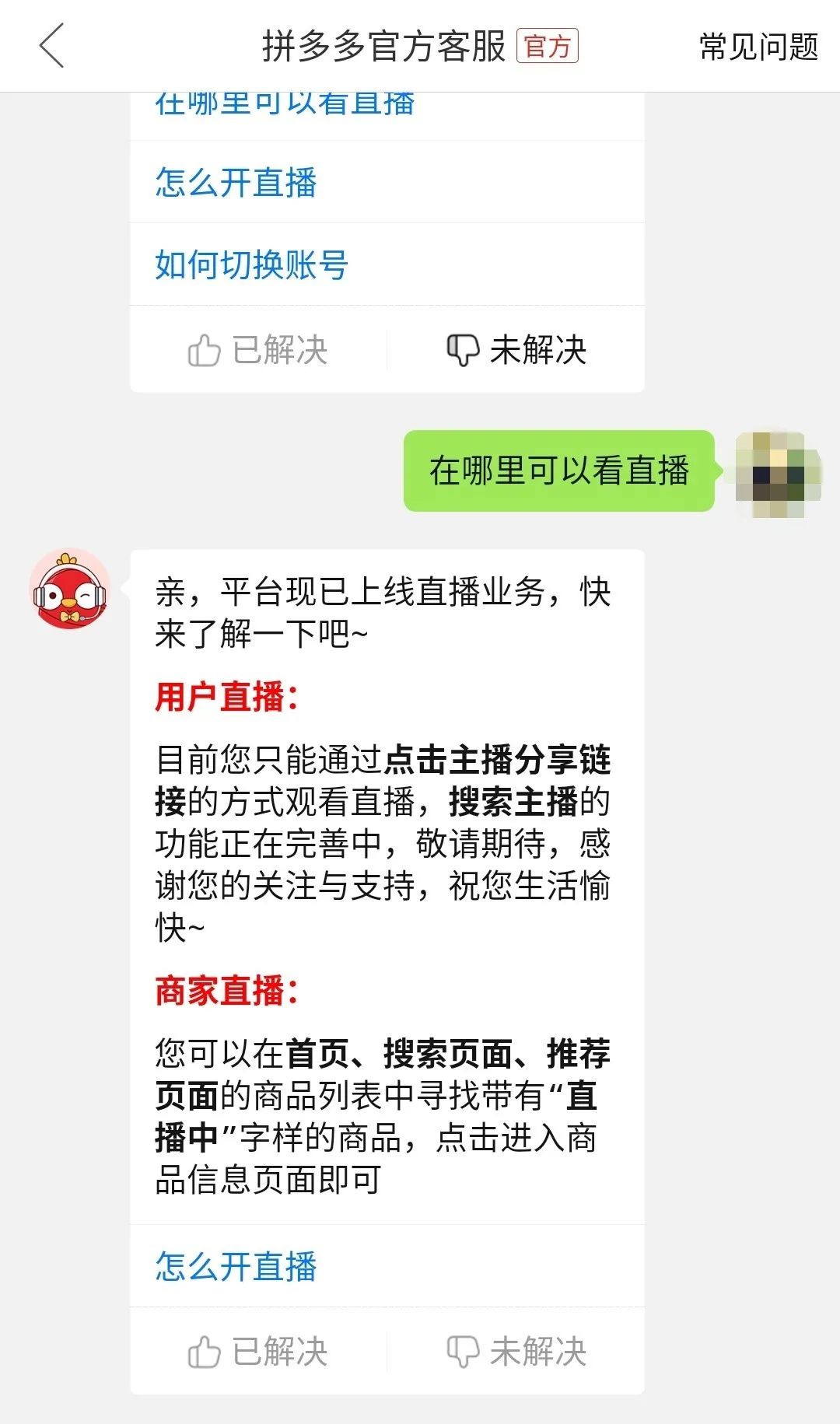
Task: Mark first answer as 未解决
Action: (x=516, y=350)
